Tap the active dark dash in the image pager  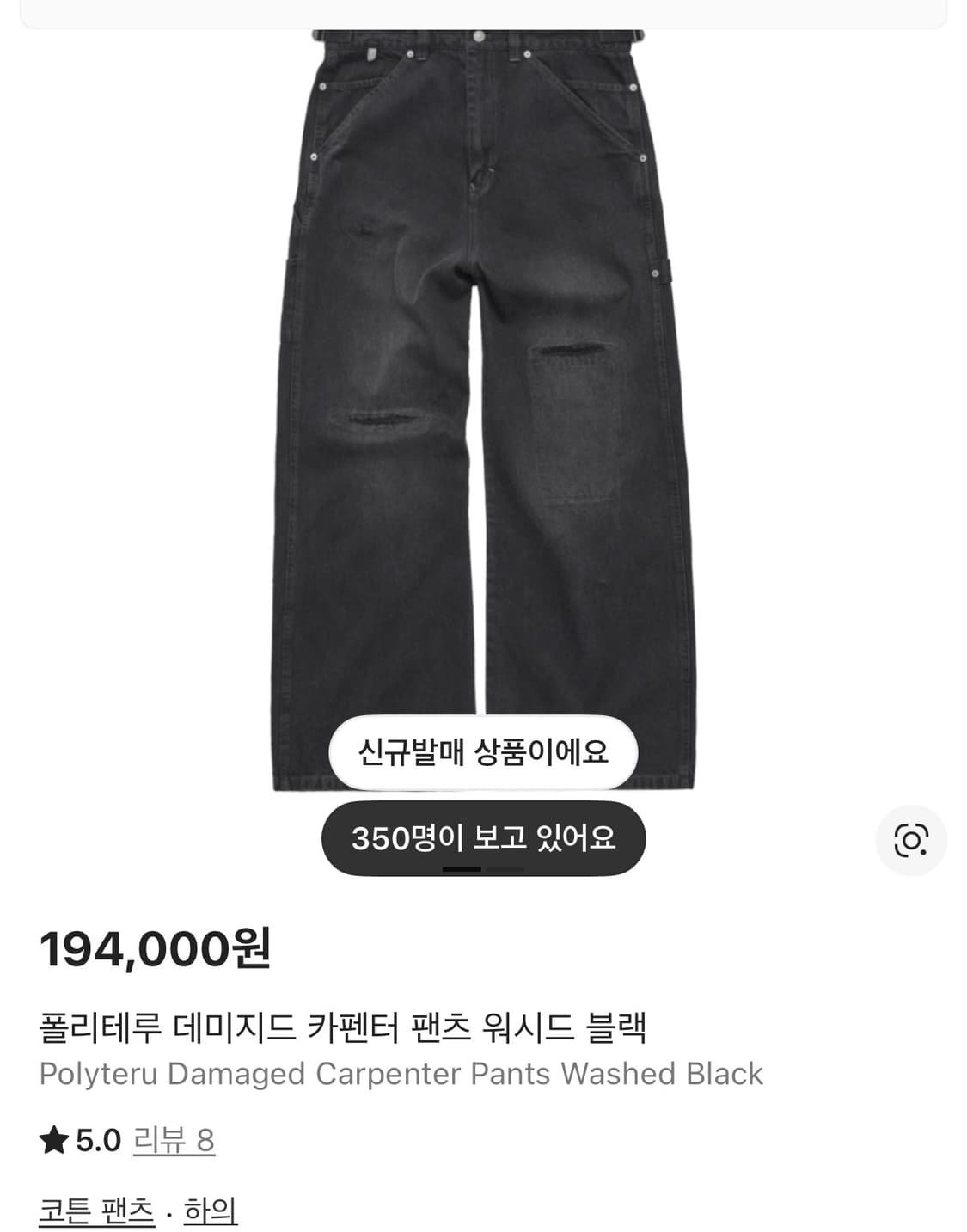(x=462, y=869)
